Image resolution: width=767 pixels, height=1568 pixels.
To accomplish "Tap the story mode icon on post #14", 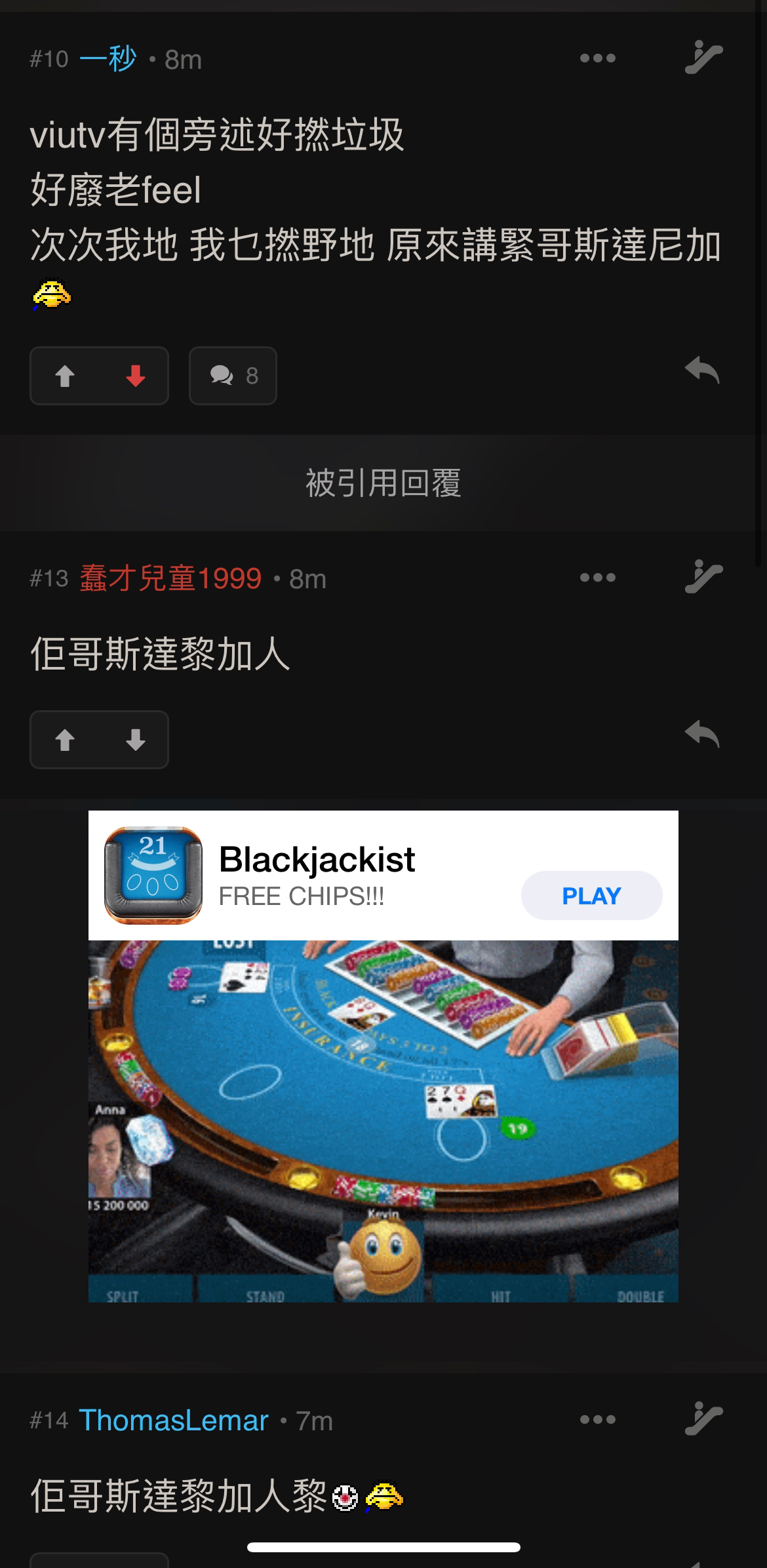I will pyautogui.click(x=703, y=1418).
